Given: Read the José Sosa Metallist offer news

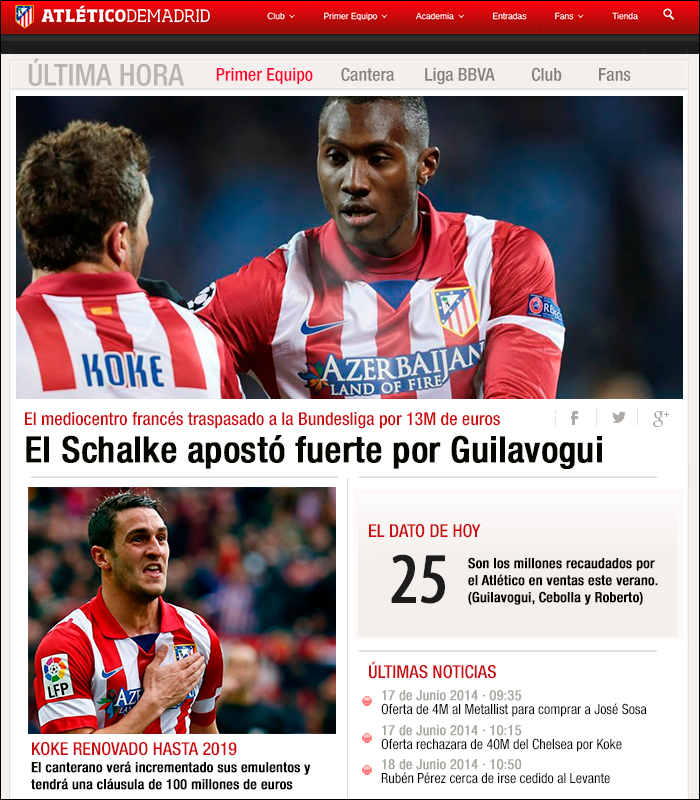Looking at the screenshot, I should [x=513, y=709].
